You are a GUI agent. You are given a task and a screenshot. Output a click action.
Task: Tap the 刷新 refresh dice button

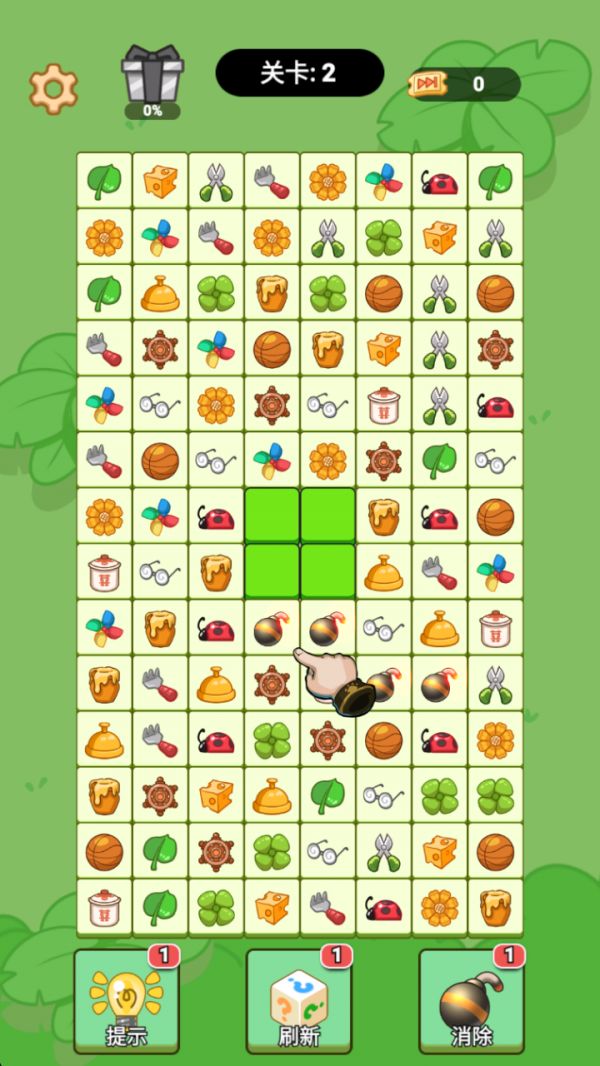pos(299,1002)
